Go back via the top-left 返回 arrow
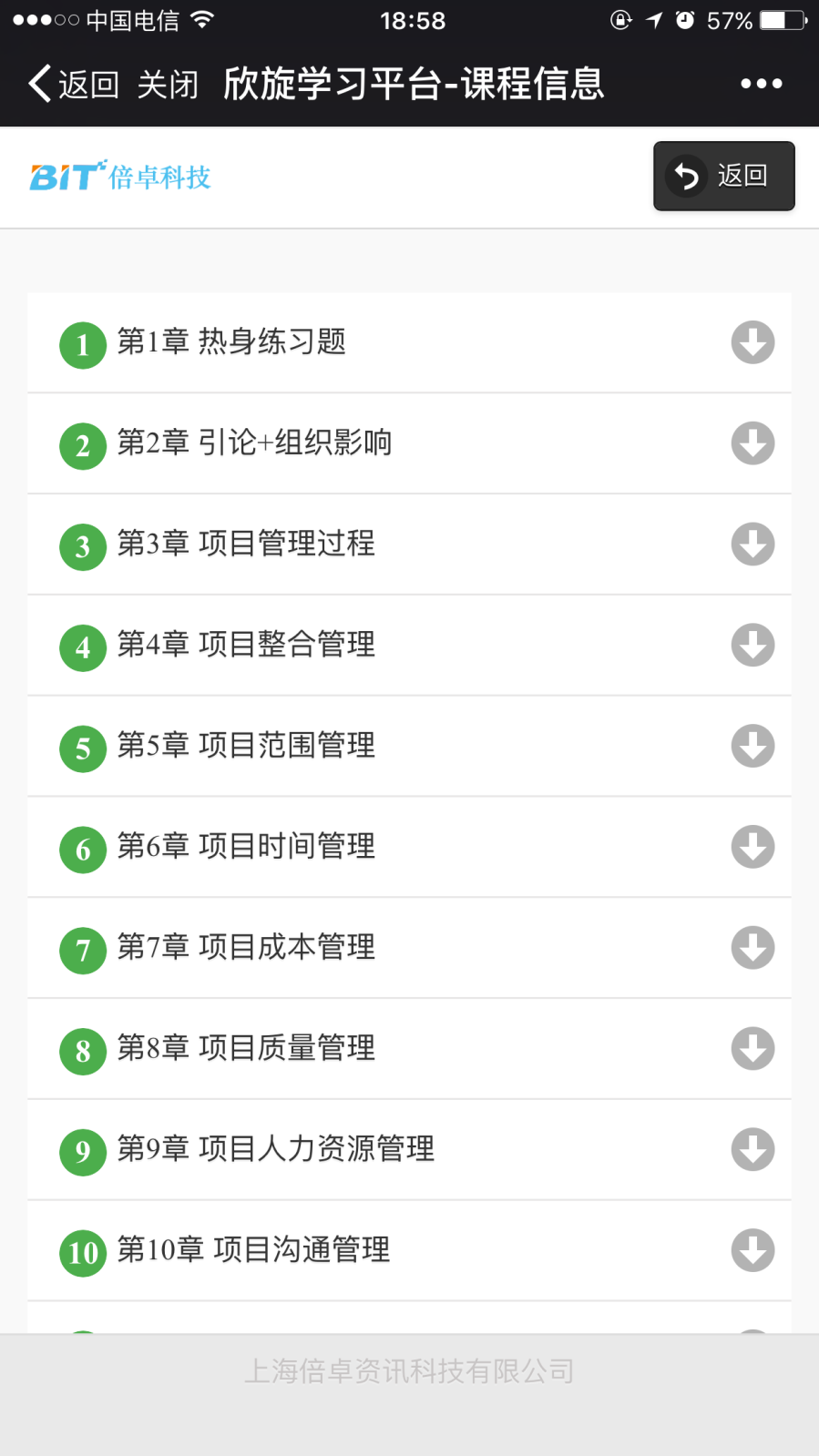The height and width of the screenshot is (1456, 819). pos(74,84)
